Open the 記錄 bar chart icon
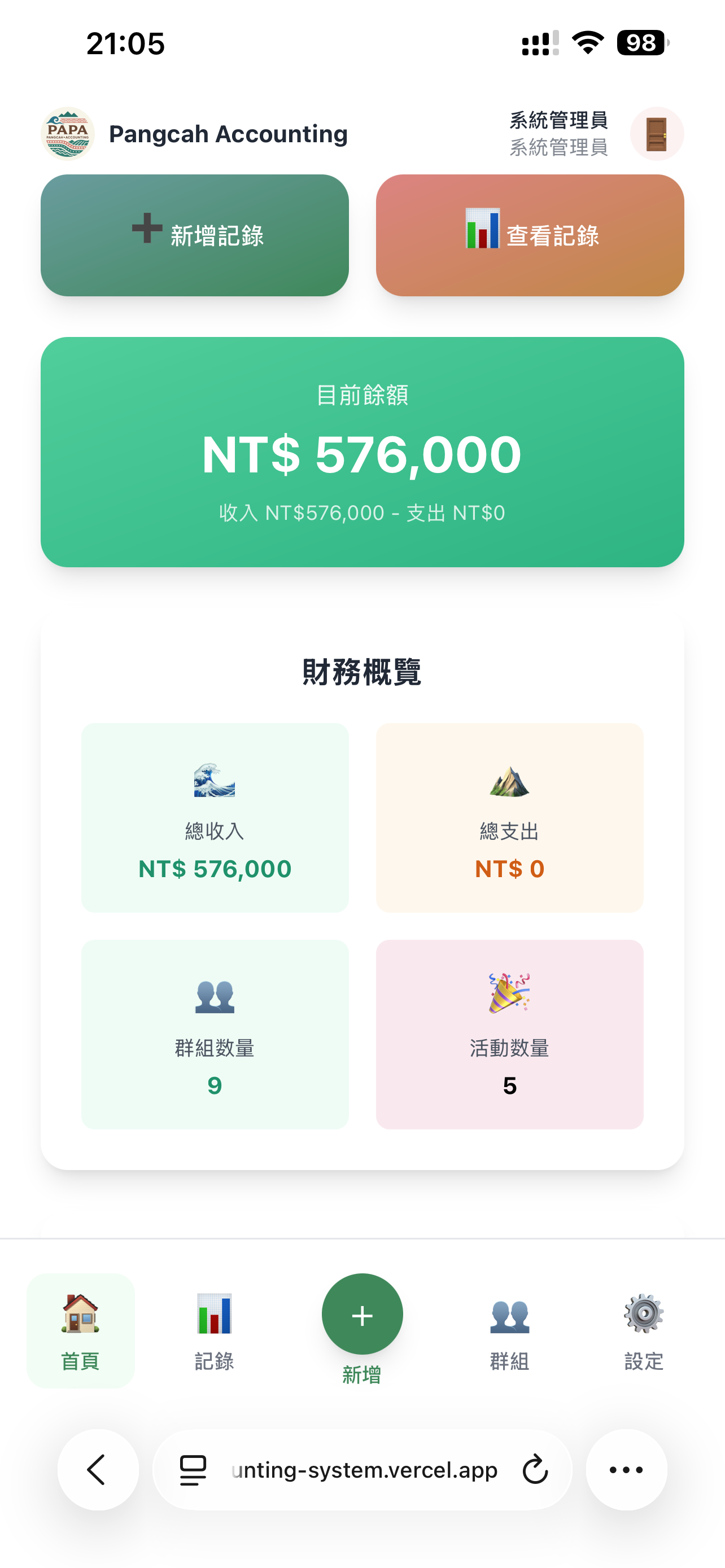The height and width of the screenshot is (1568, 725). click(x=214, y=1309)
